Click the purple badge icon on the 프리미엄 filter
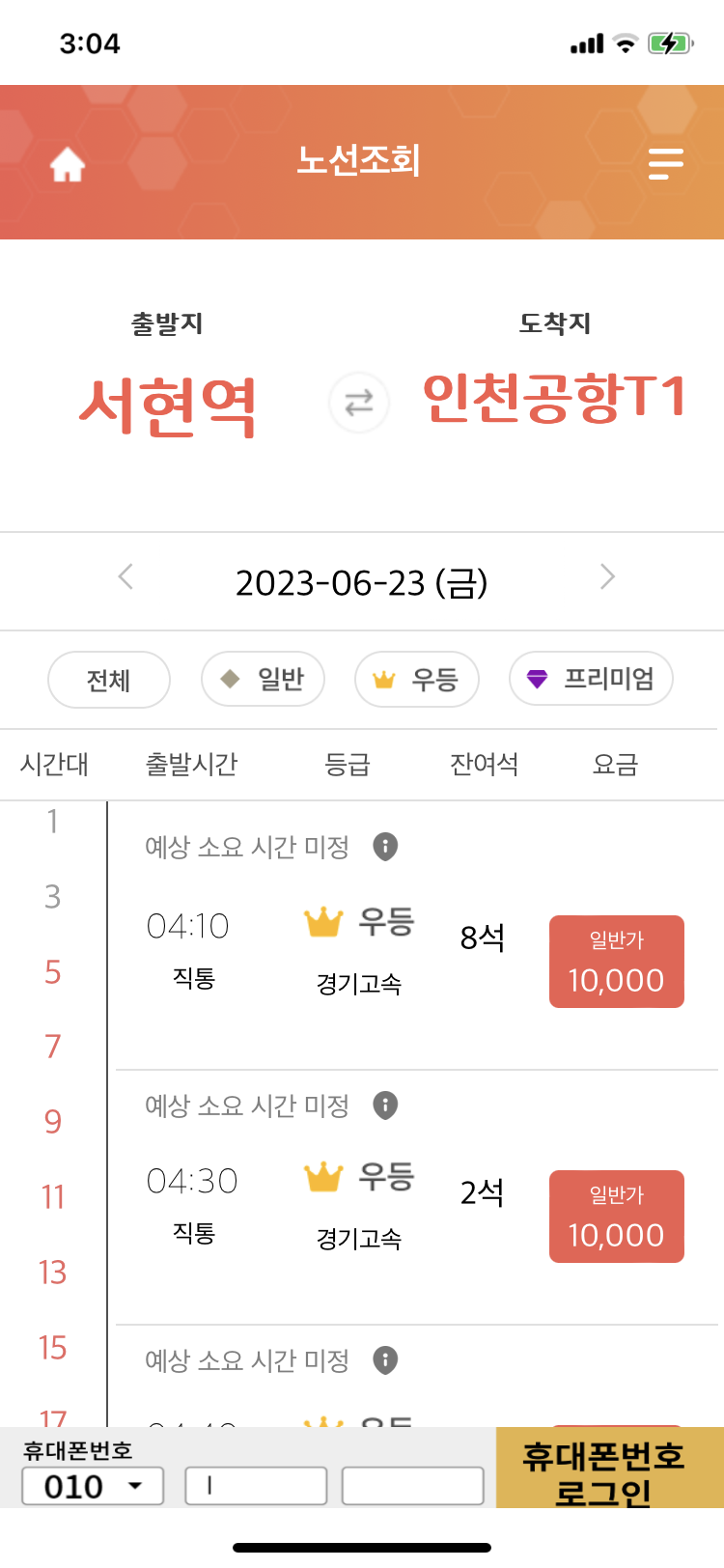This screenshot has height=1568, width=724. point(538,679)
